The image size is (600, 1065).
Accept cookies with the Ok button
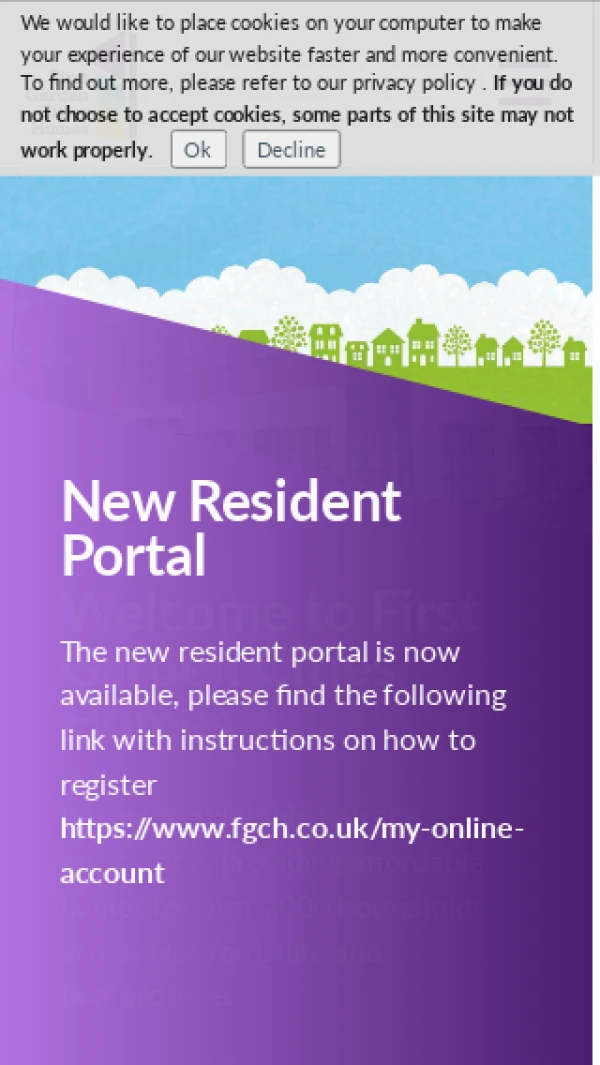[x=198, y=150]
